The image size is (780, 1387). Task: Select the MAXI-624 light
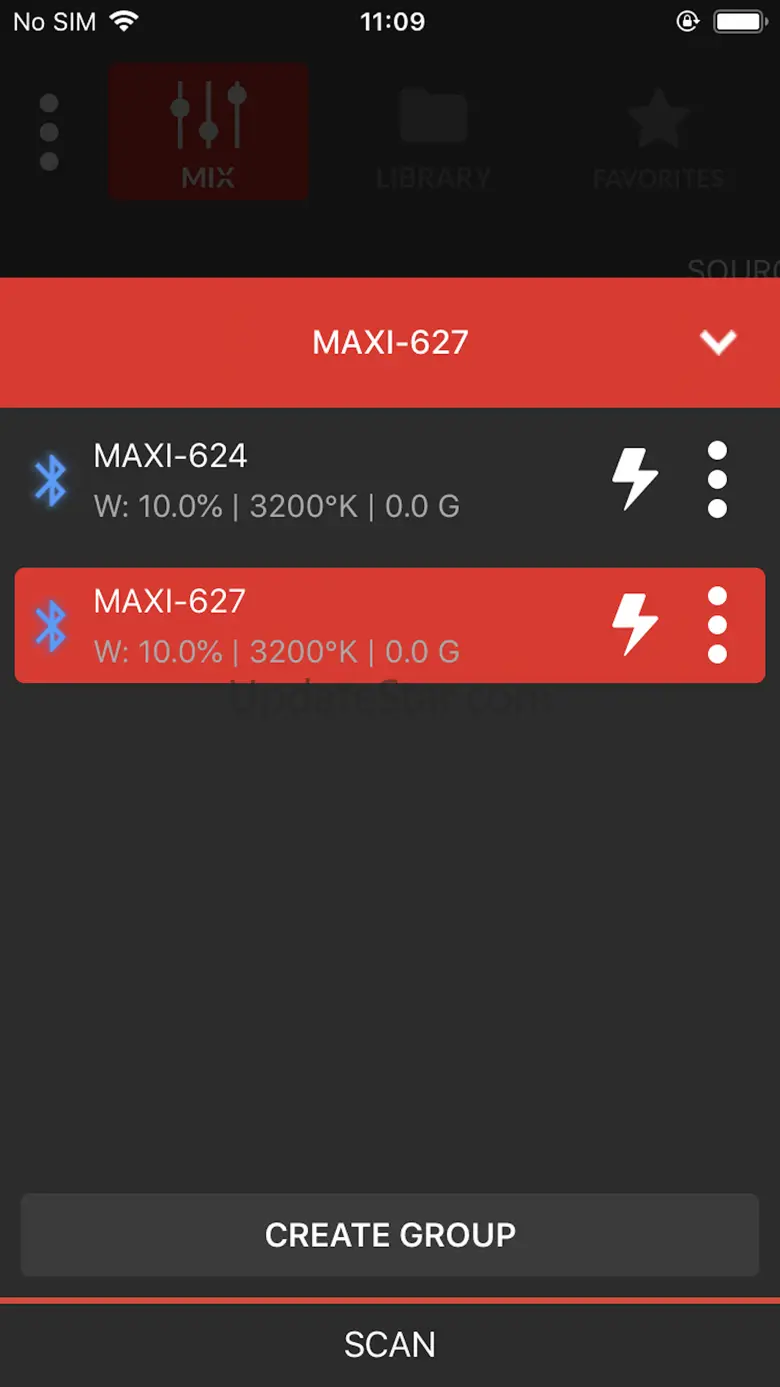tap(300, 480)
